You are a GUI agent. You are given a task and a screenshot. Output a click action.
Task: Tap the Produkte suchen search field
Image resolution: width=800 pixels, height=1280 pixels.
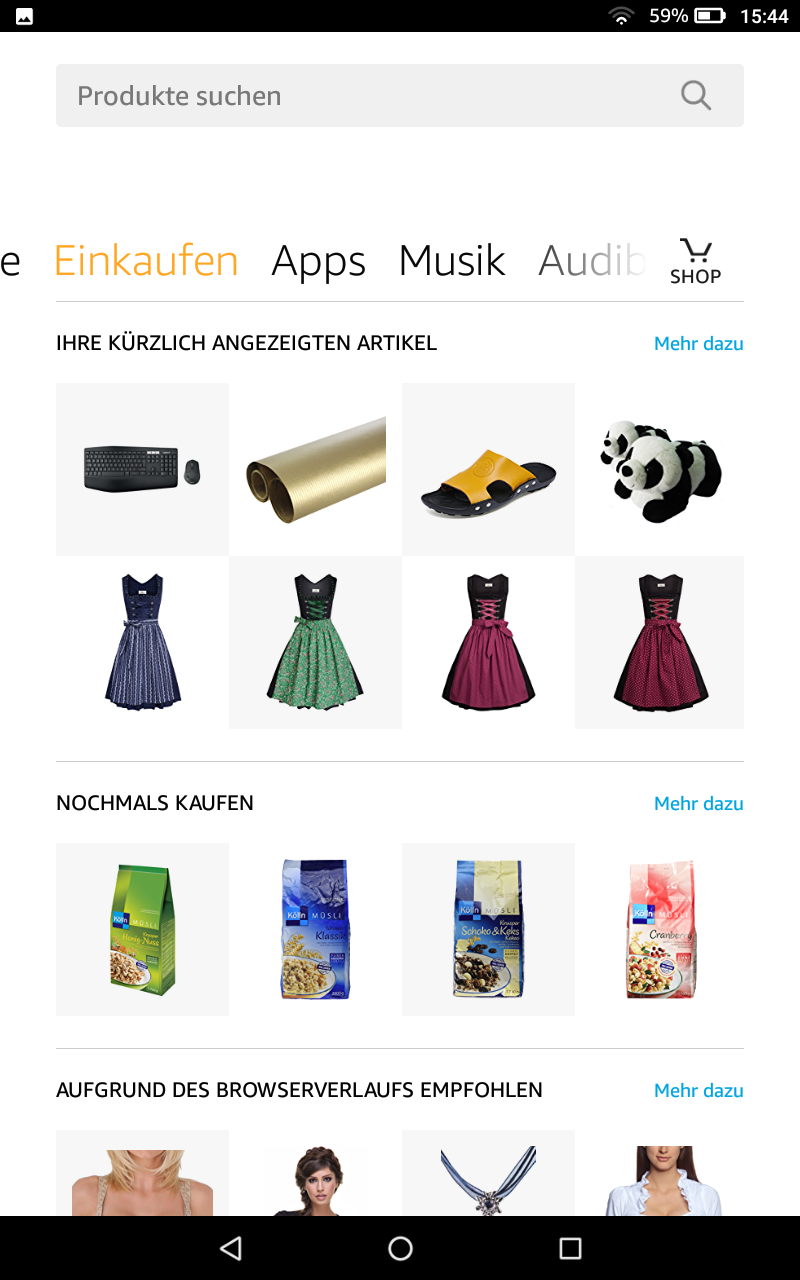(370, 96)
